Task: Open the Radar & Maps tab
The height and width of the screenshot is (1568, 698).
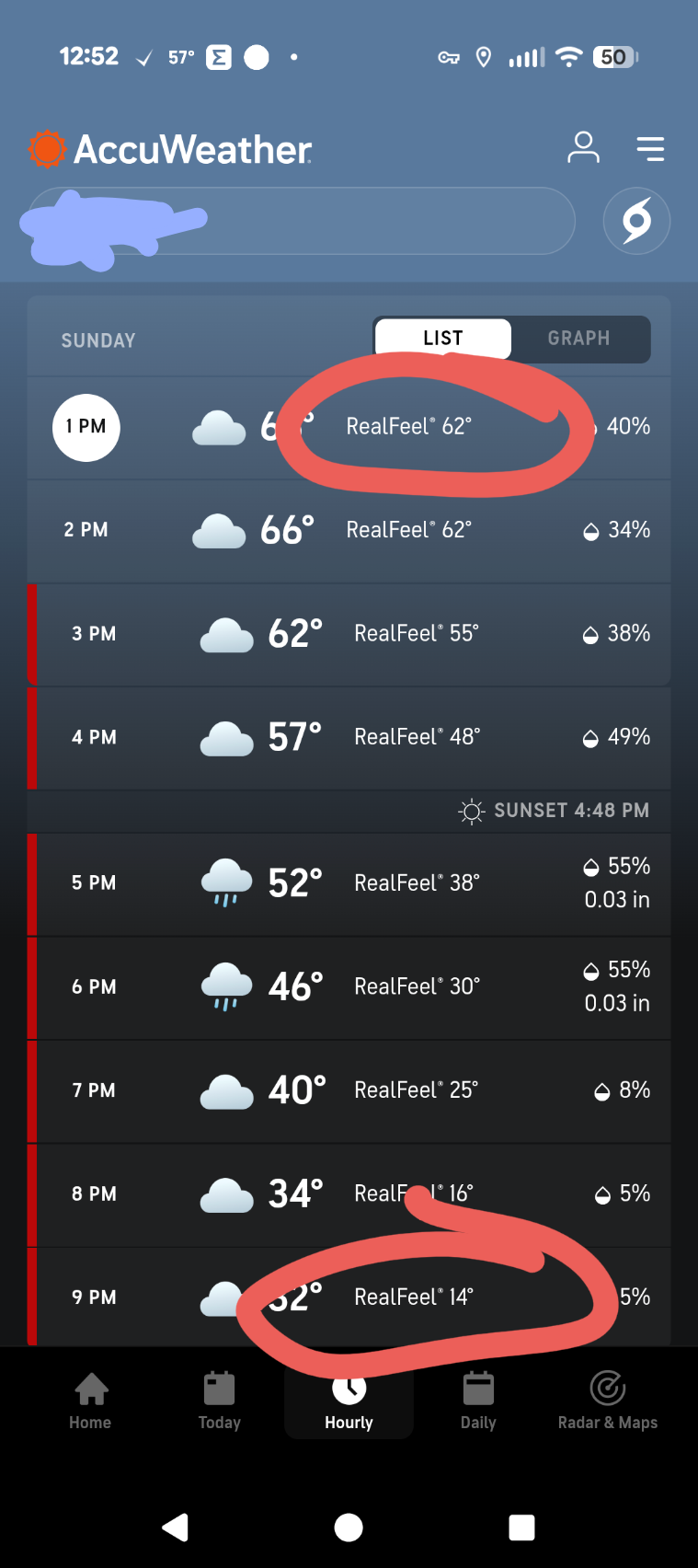Action: 607,1401
